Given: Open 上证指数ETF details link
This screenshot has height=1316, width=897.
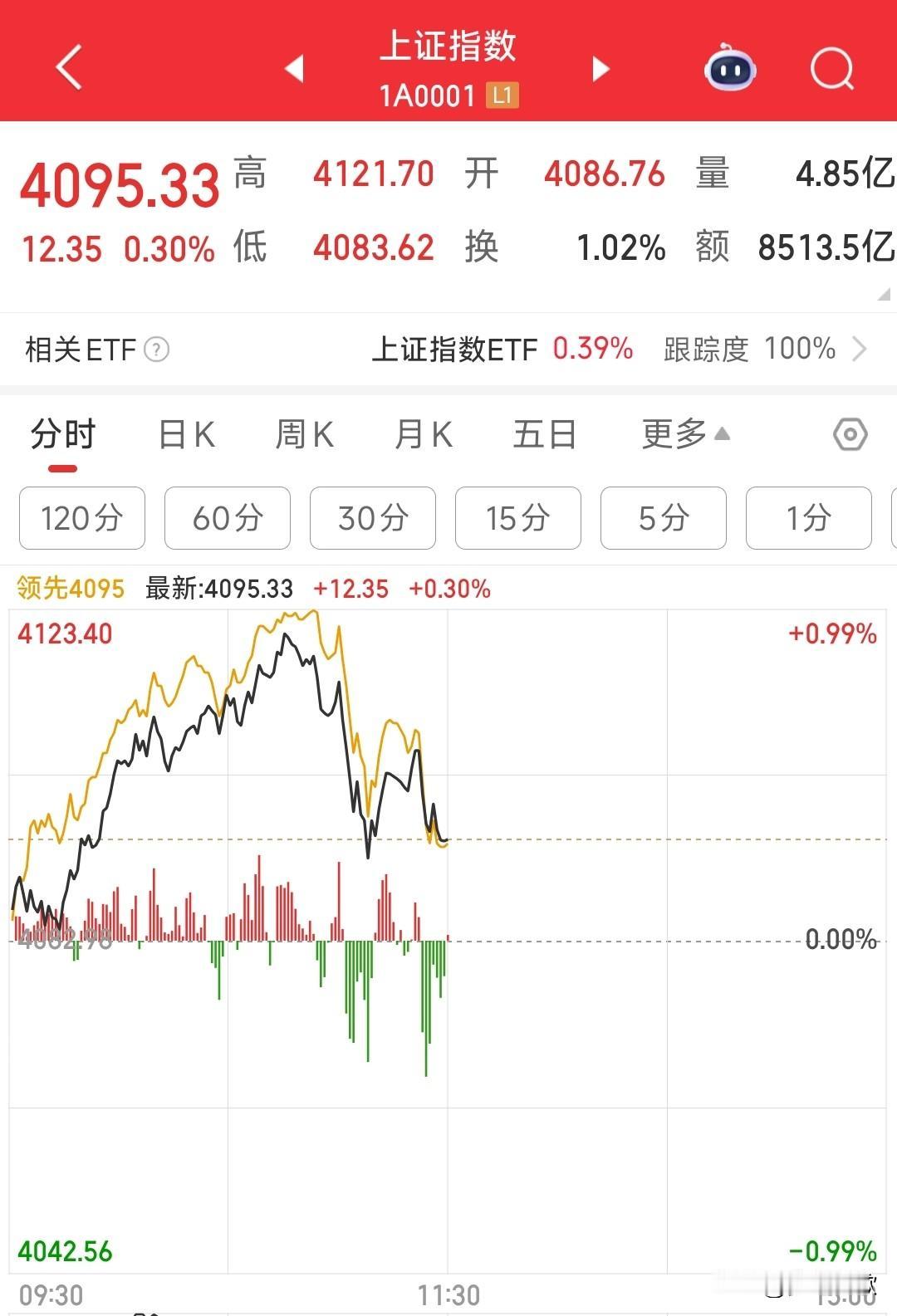Looking at the screenshot, I should click(x=455, y=349).
